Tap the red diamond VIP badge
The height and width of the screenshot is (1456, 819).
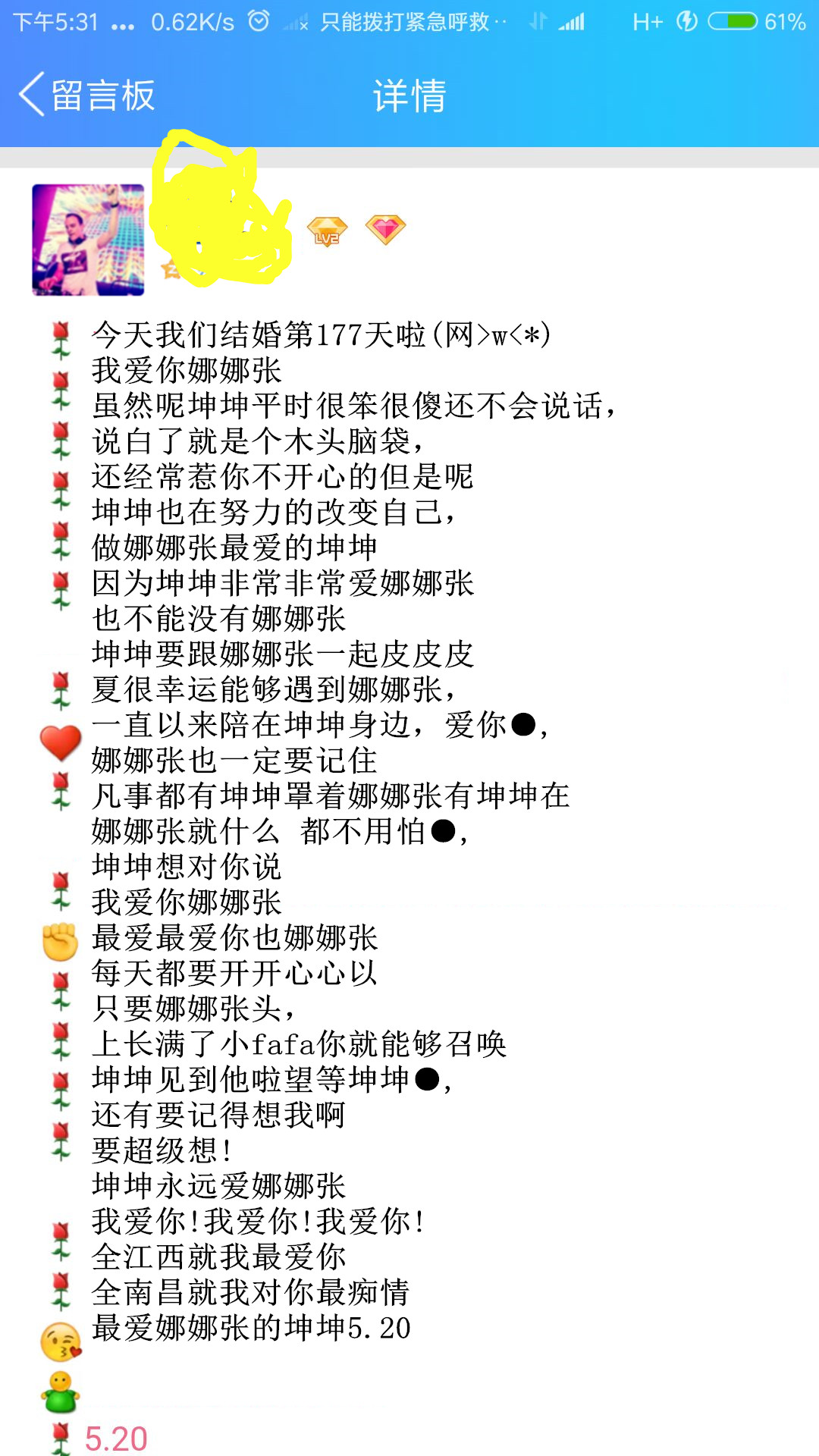[385, 229]
